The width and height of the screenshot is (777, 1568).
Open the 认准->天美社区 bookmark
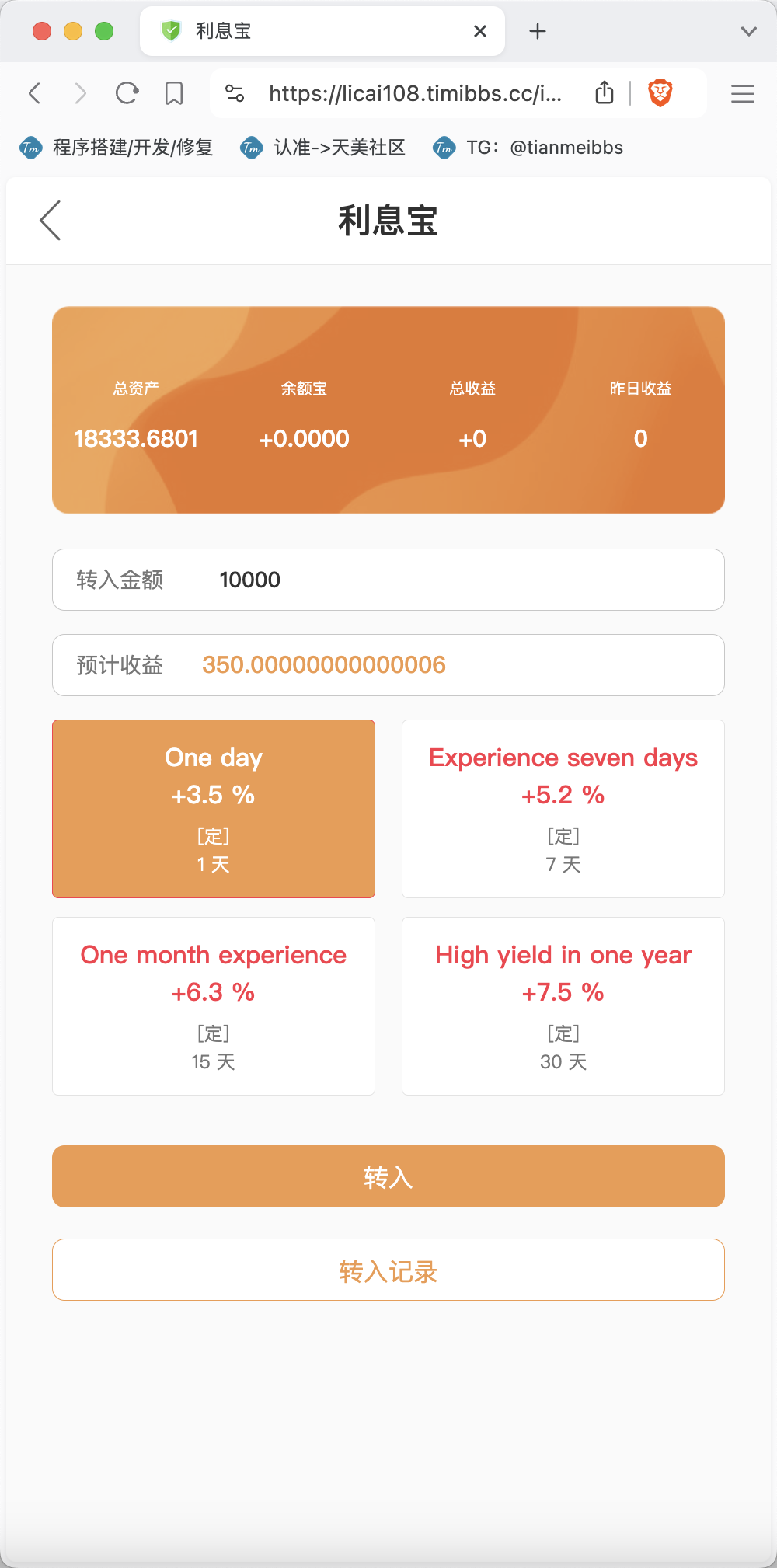pyautogui.click(x=323, y=148)
